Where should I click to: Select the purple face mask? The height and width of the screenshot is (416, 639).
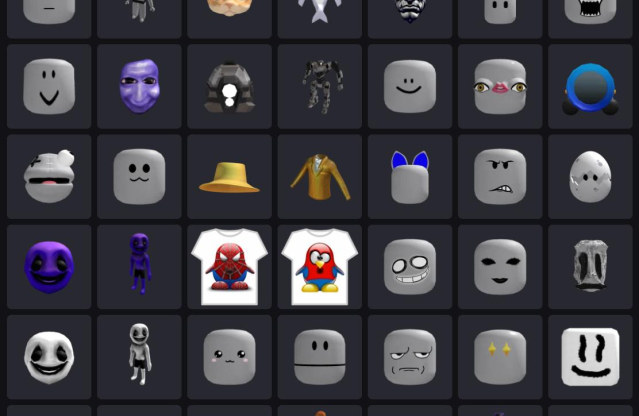pyautogui.click(x=139, y=86)
